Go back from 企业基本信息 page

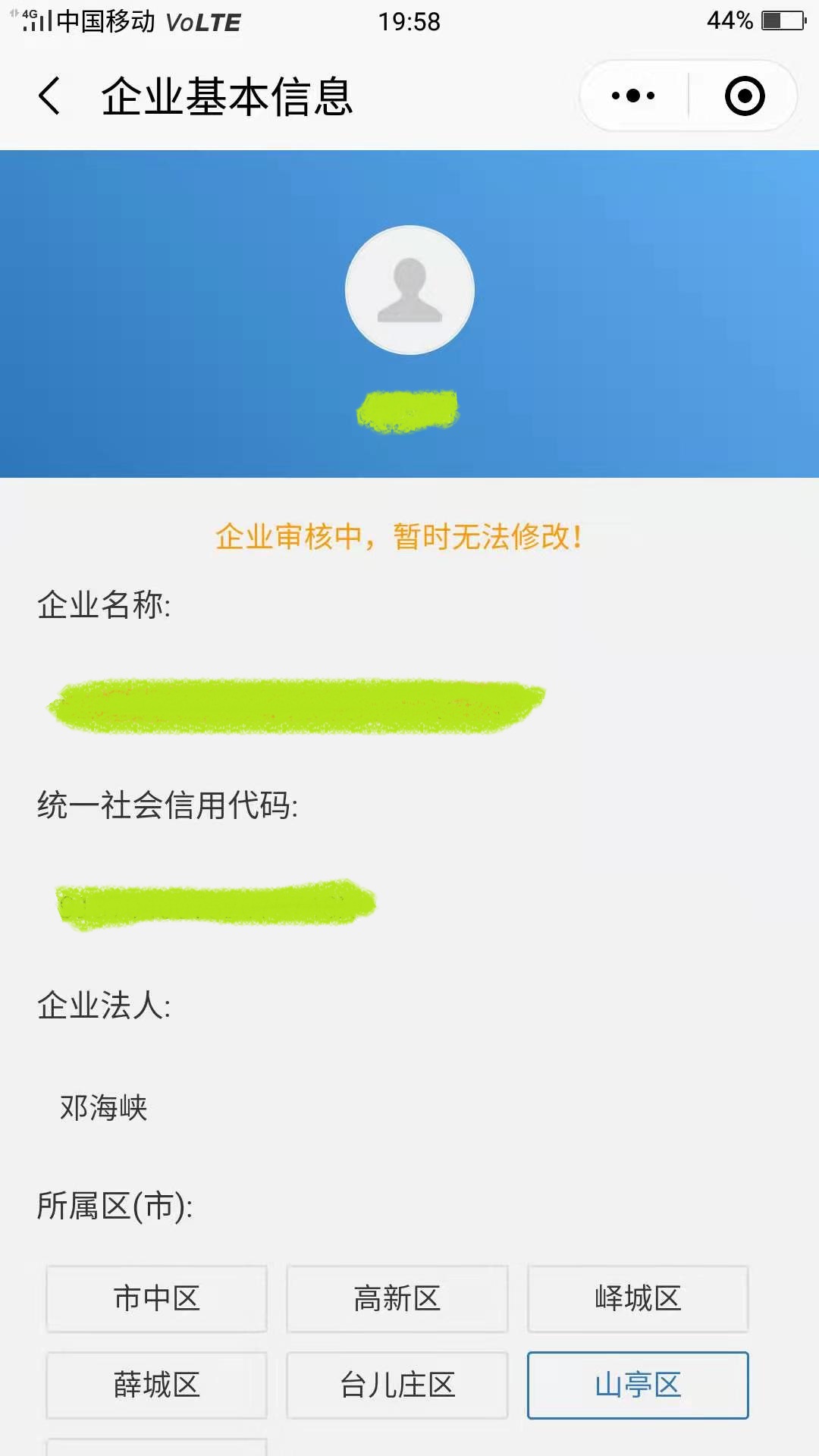[x=49, y=96]
